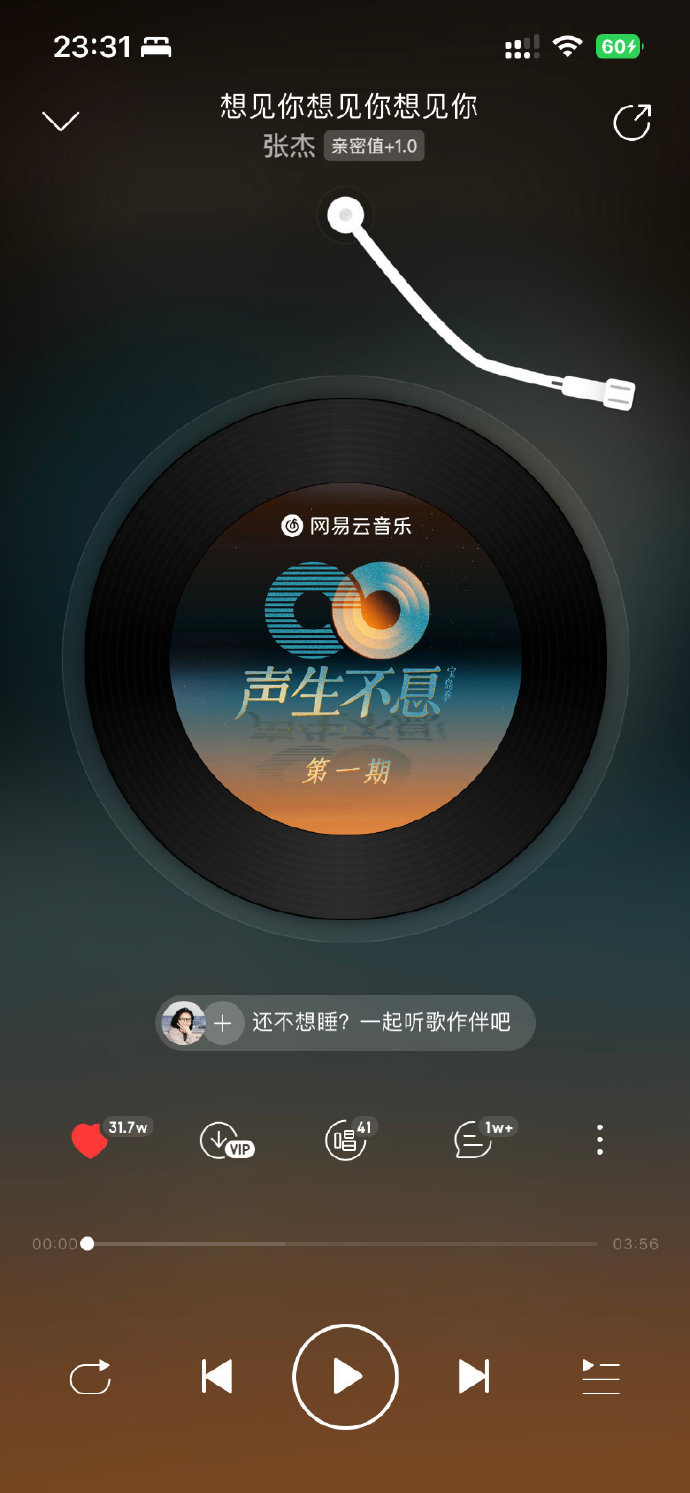Screen dimensions: 690x1493
Task: Tap the 亲密值+1.0 badge
Action: (x=374, y=146)
